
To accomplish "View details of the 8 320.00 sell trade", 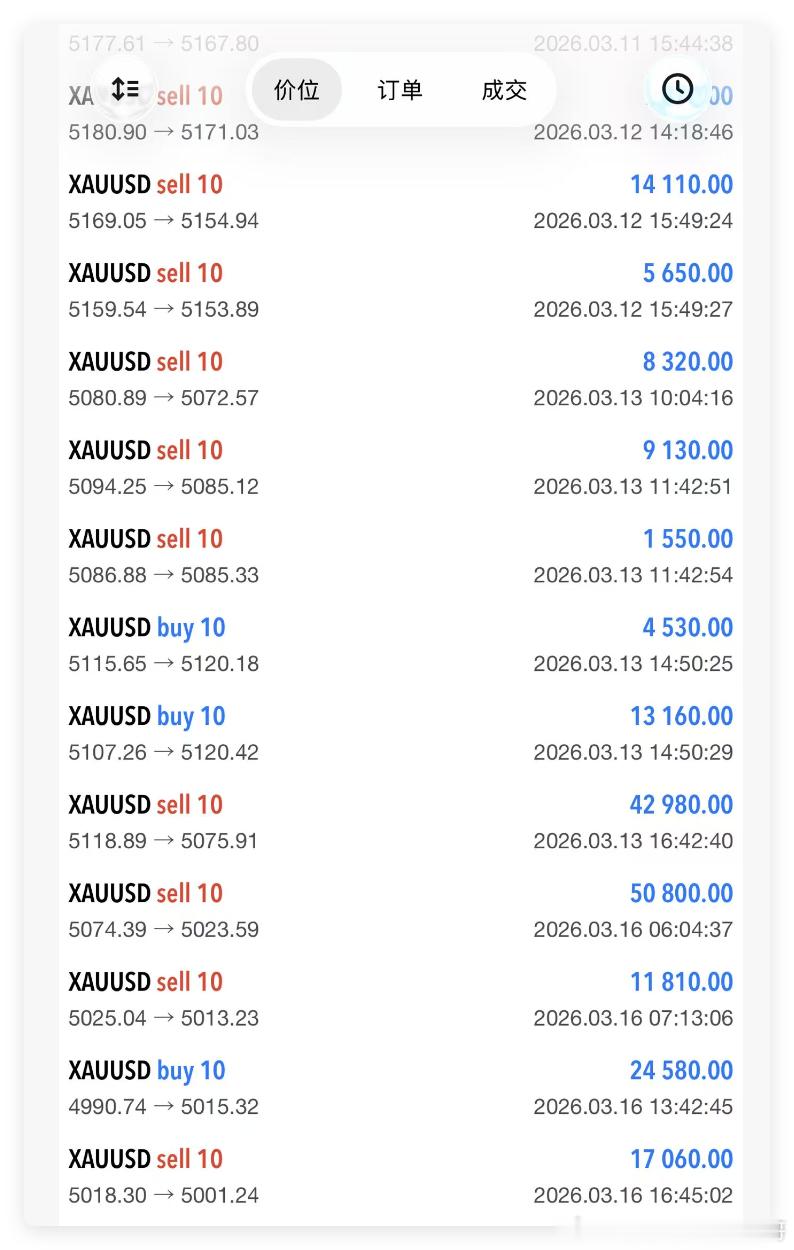I will point(400,379).
